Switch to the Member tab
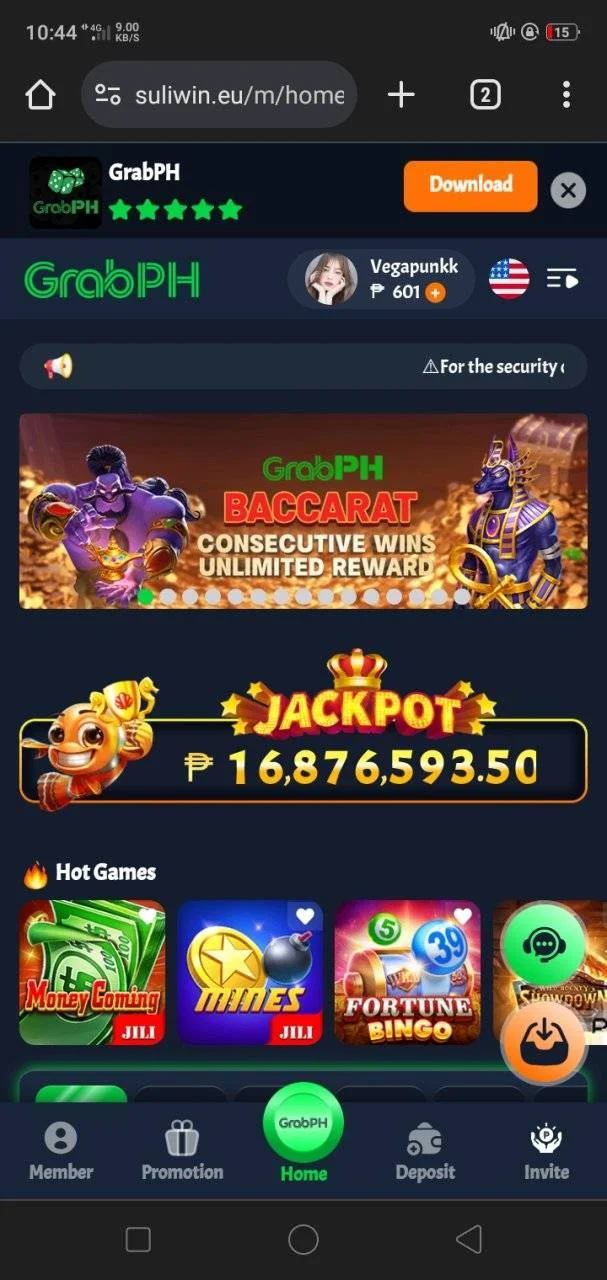The height and width of the screenshot is (1280, 607). pos(61,1151)
